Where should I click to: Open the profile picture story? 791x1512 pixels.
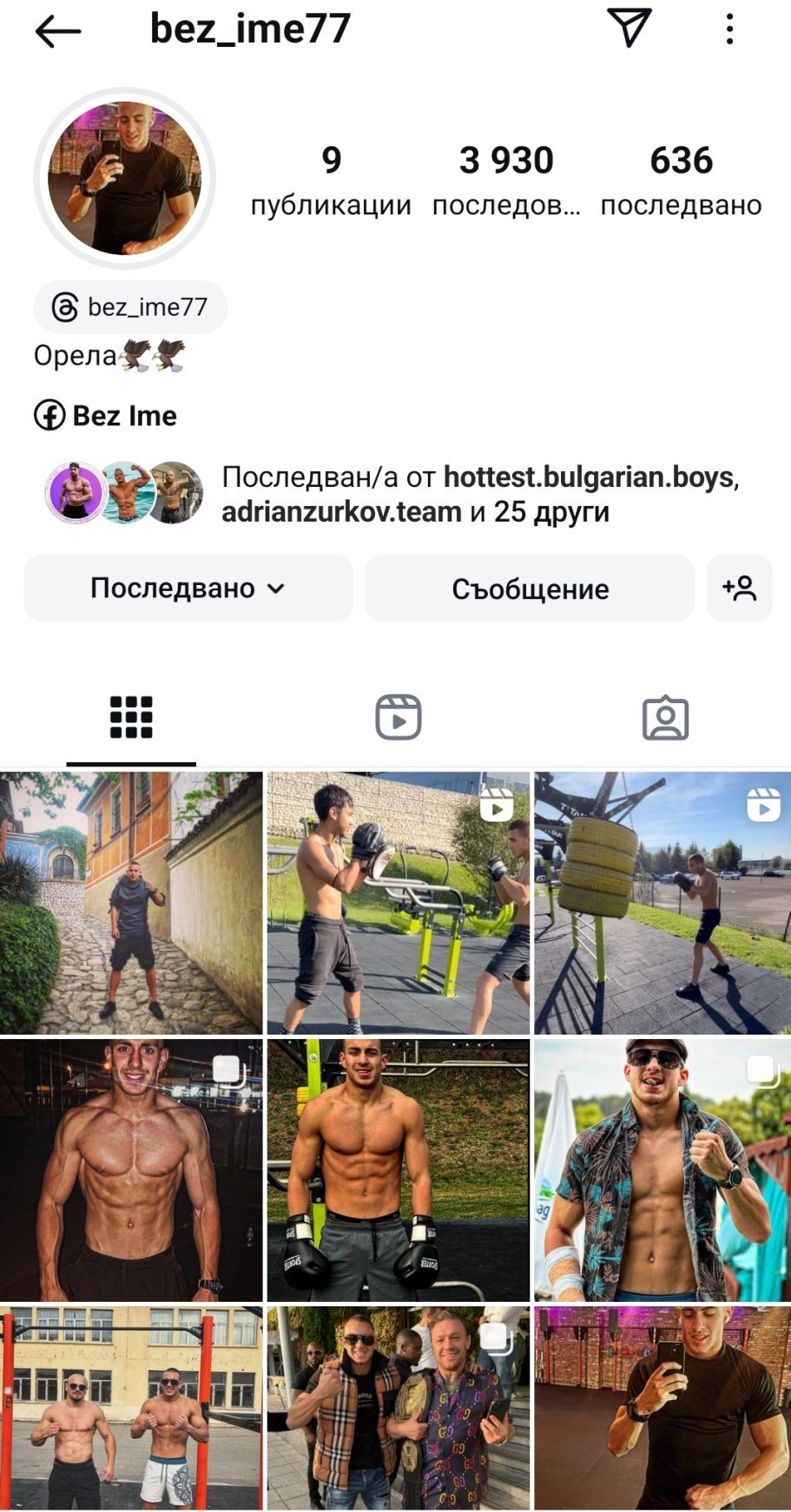click(x=124, y=179)
